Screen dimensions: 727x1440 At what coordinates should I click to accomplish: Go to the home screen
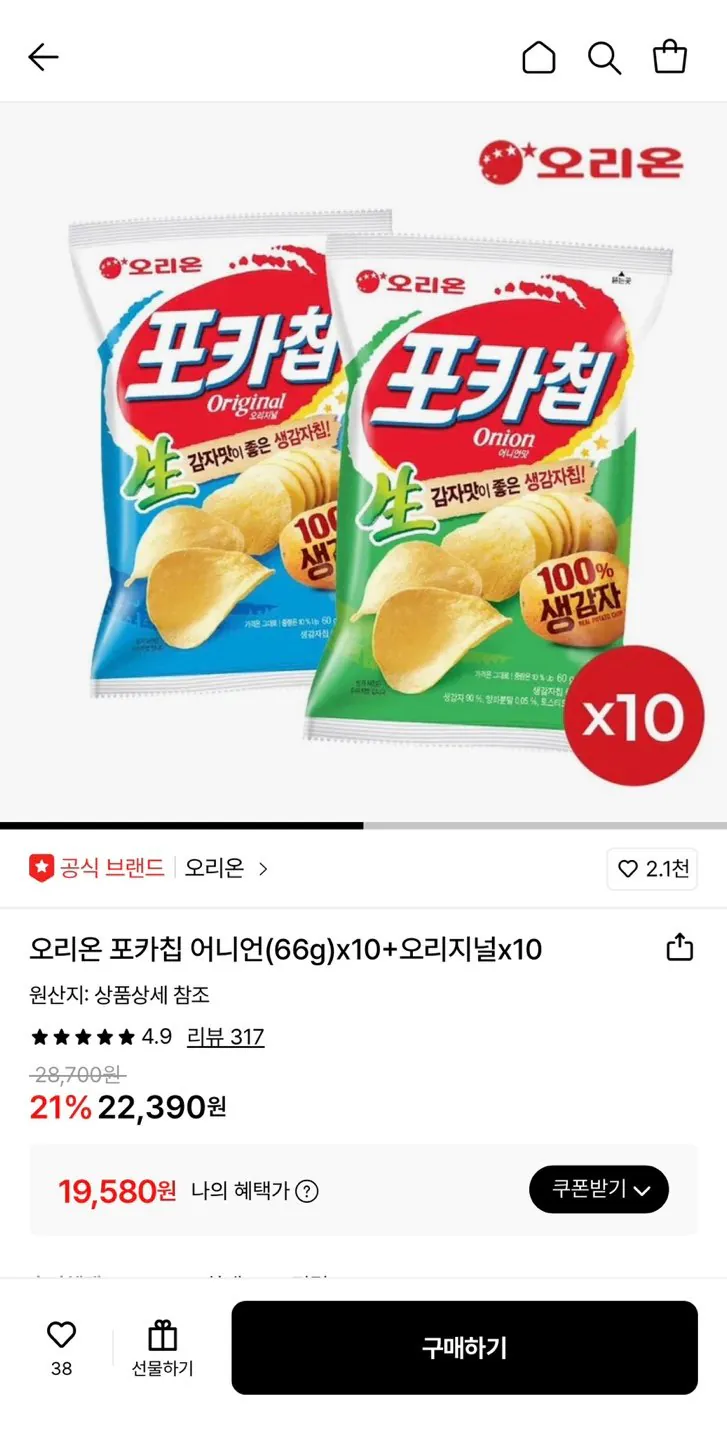[539, 57]
